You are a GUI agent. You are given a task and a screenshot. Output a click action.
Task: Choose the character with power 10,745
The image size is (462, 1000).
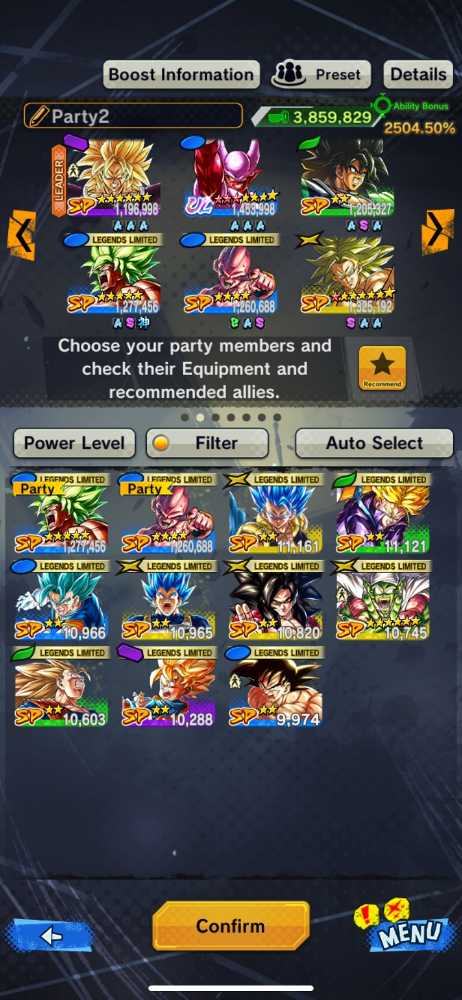pyautogui.click(x=383, y=600)
